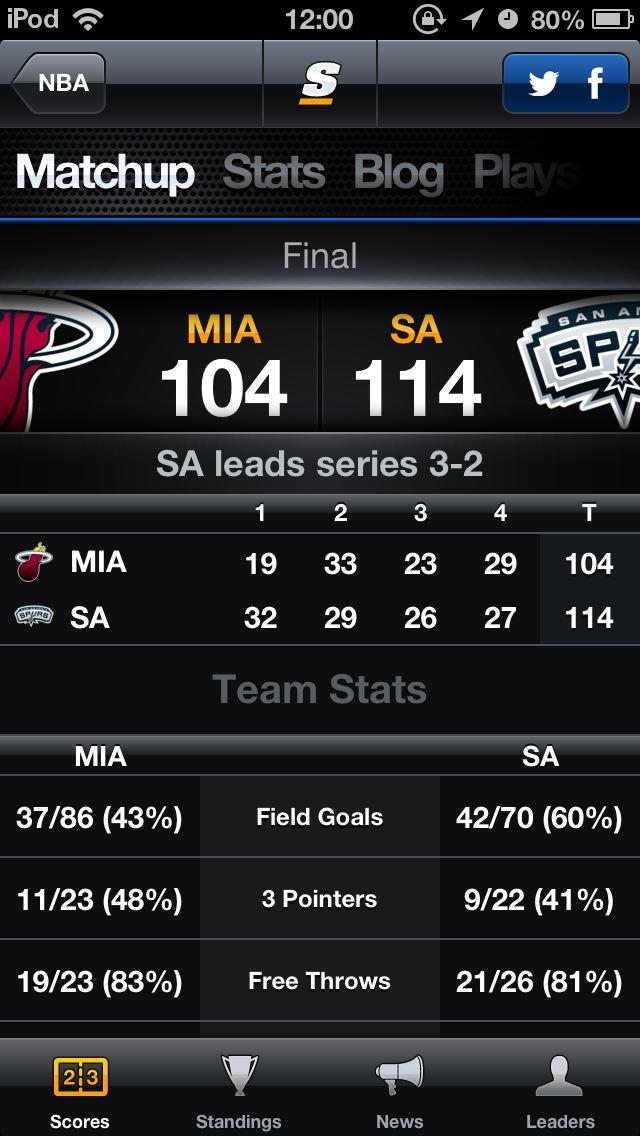640x1136 pixels.
Task: Share the game via Twitter or Facebook
Action: pyautogui.click(x=565, y=83)
